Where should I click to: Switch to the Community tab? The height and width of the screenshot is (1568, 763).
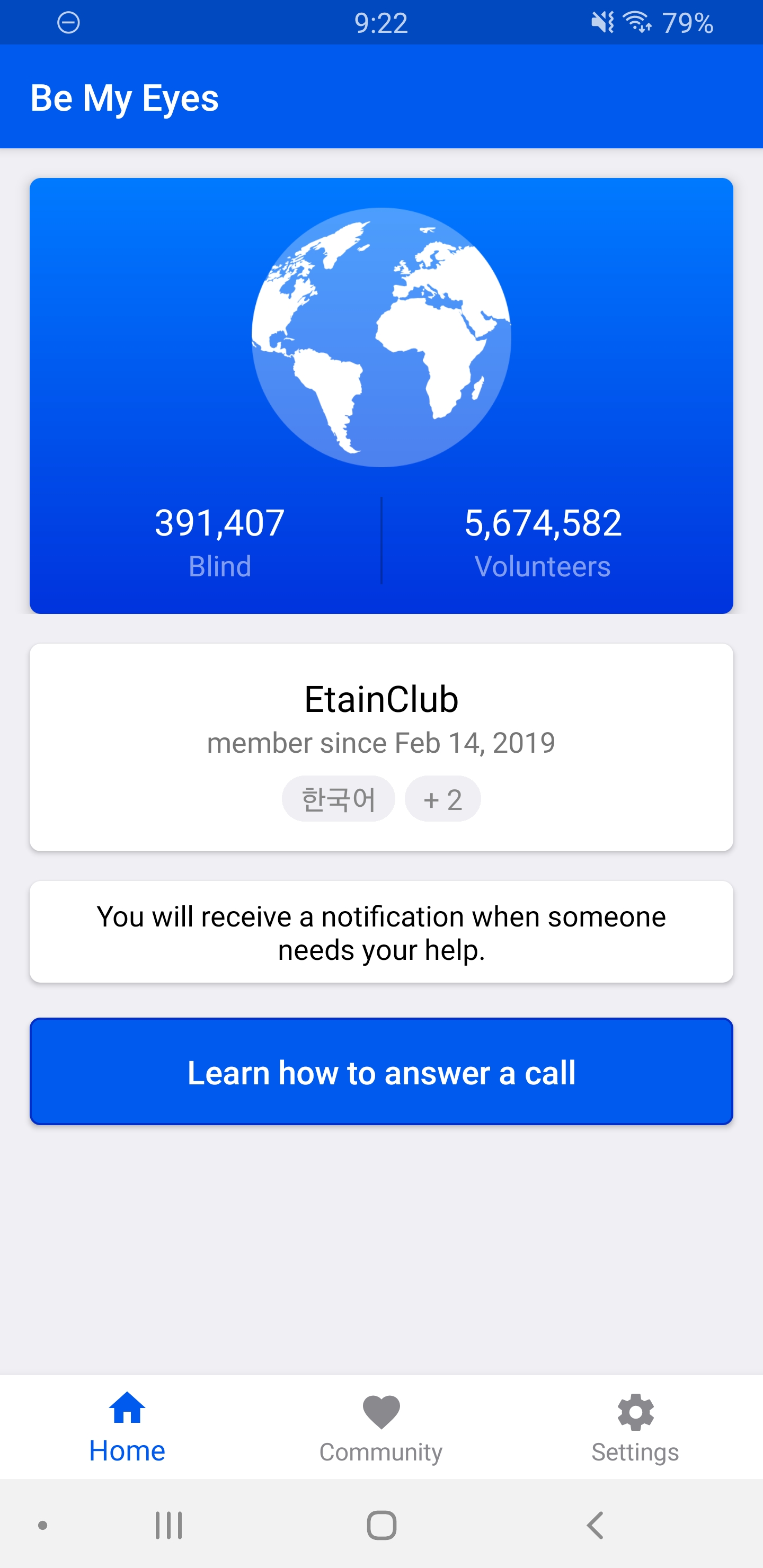tap(381, 1428)
